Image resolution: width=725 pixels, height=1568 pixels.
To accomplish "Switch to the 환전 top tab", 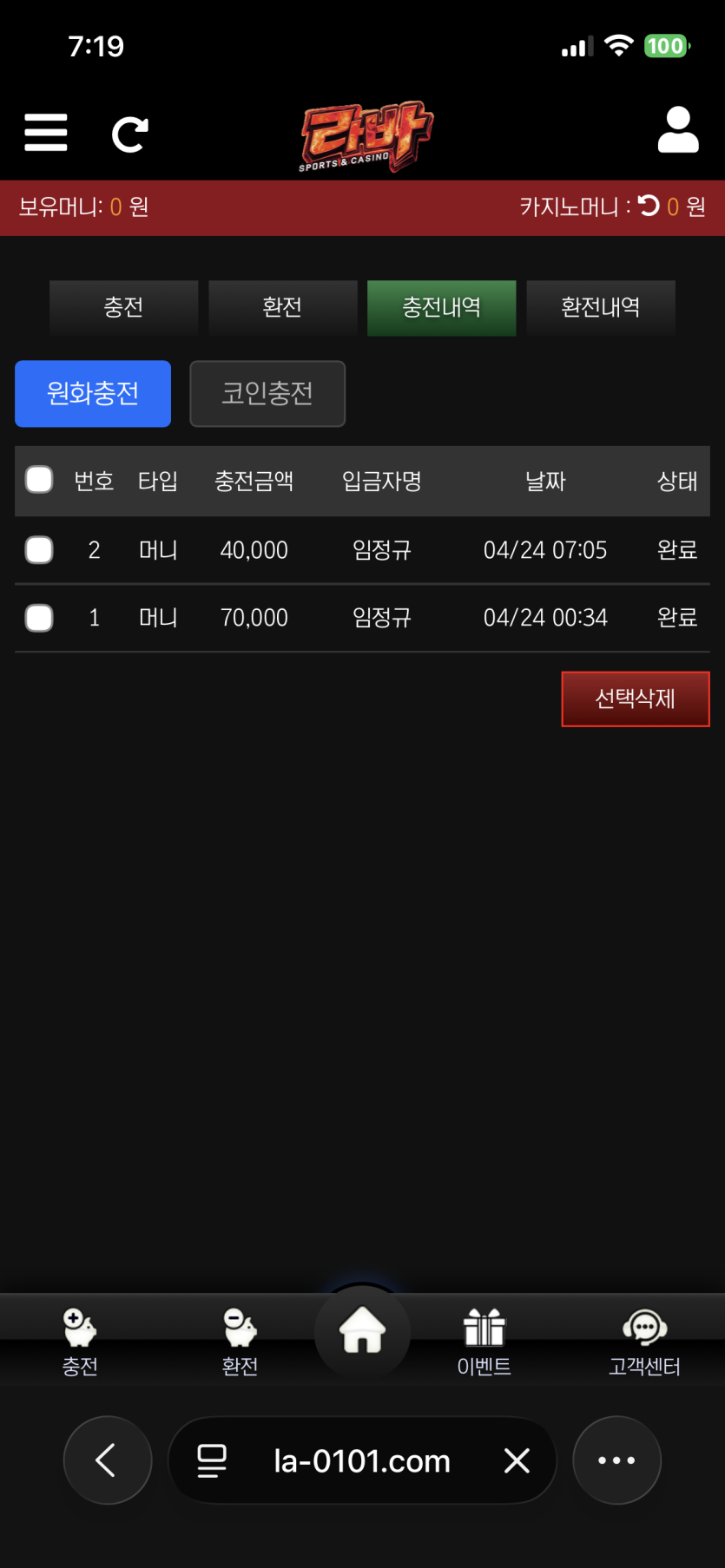I will point(282,307).
